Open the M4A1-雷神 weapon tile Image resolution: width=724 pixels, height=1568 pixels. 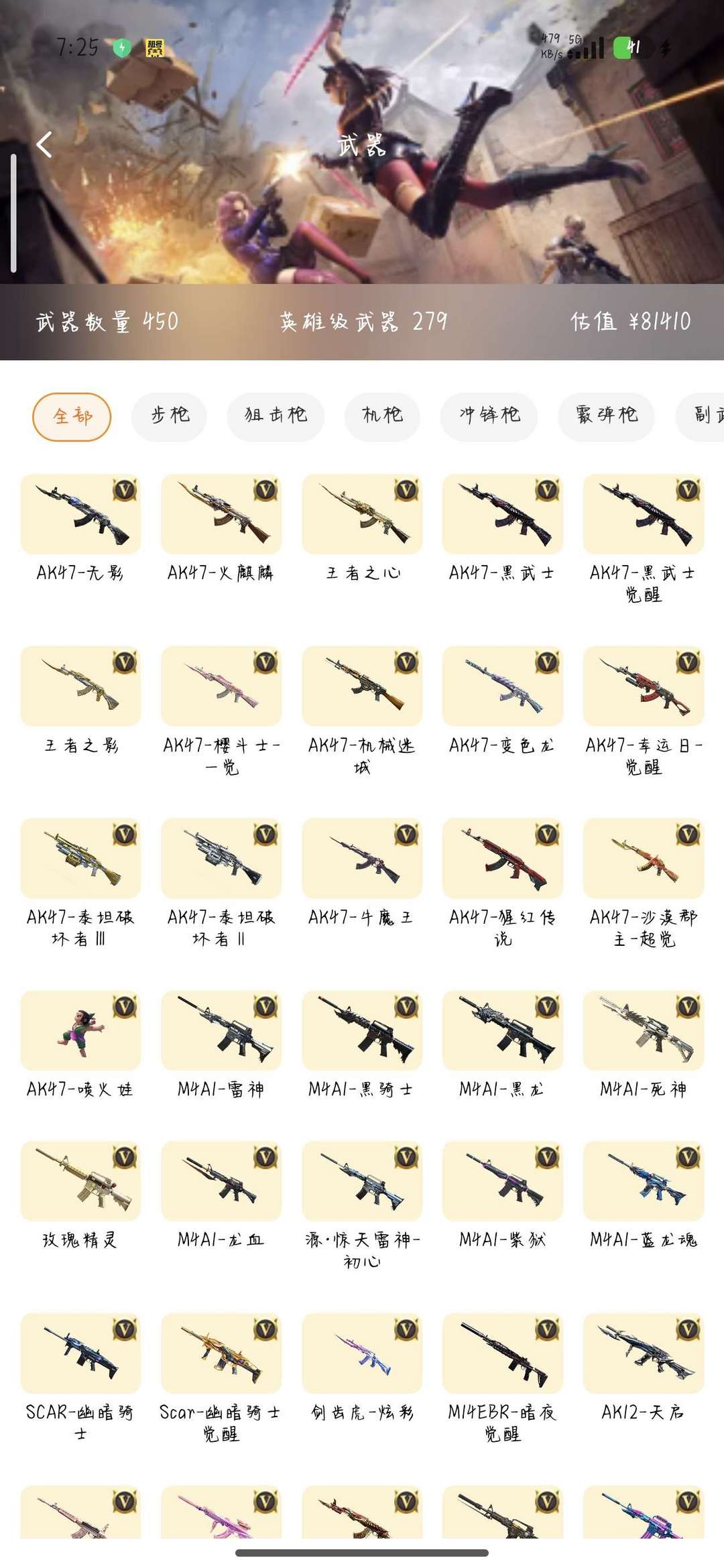(x=221, y=1030)
